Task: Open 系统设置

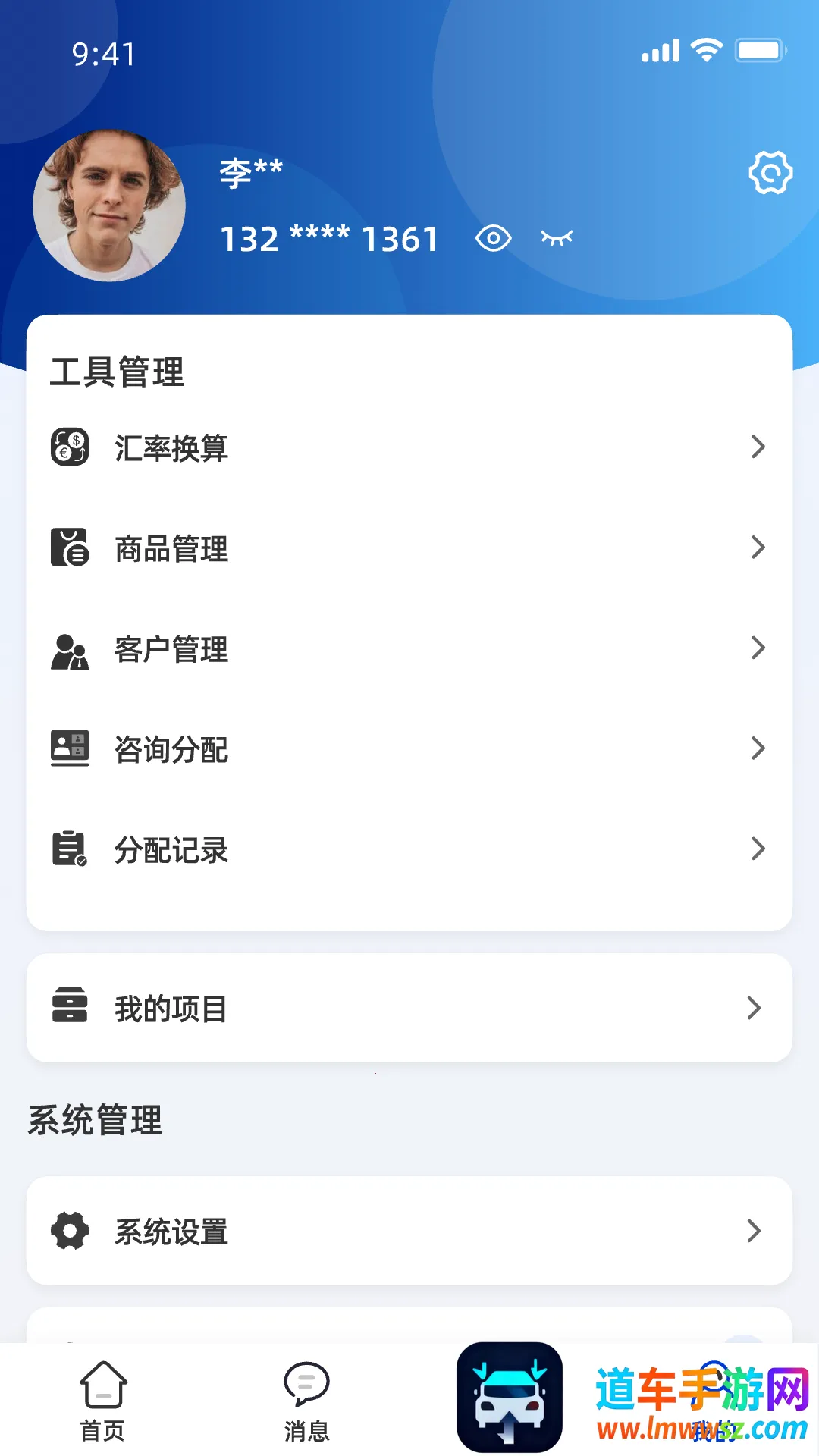Action: (x=409, y=1231)
